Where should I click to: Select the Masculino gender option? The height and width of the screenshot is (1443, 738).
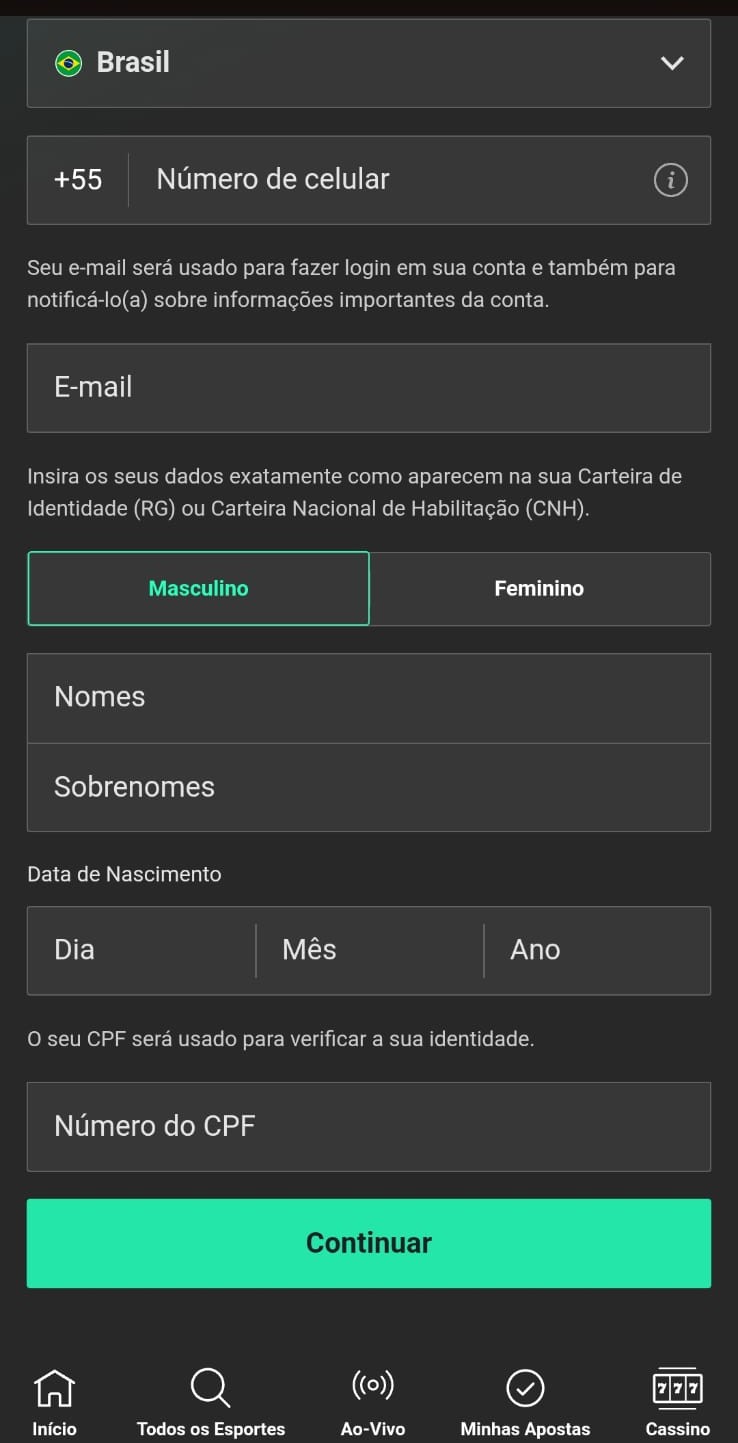click(198, 588)
